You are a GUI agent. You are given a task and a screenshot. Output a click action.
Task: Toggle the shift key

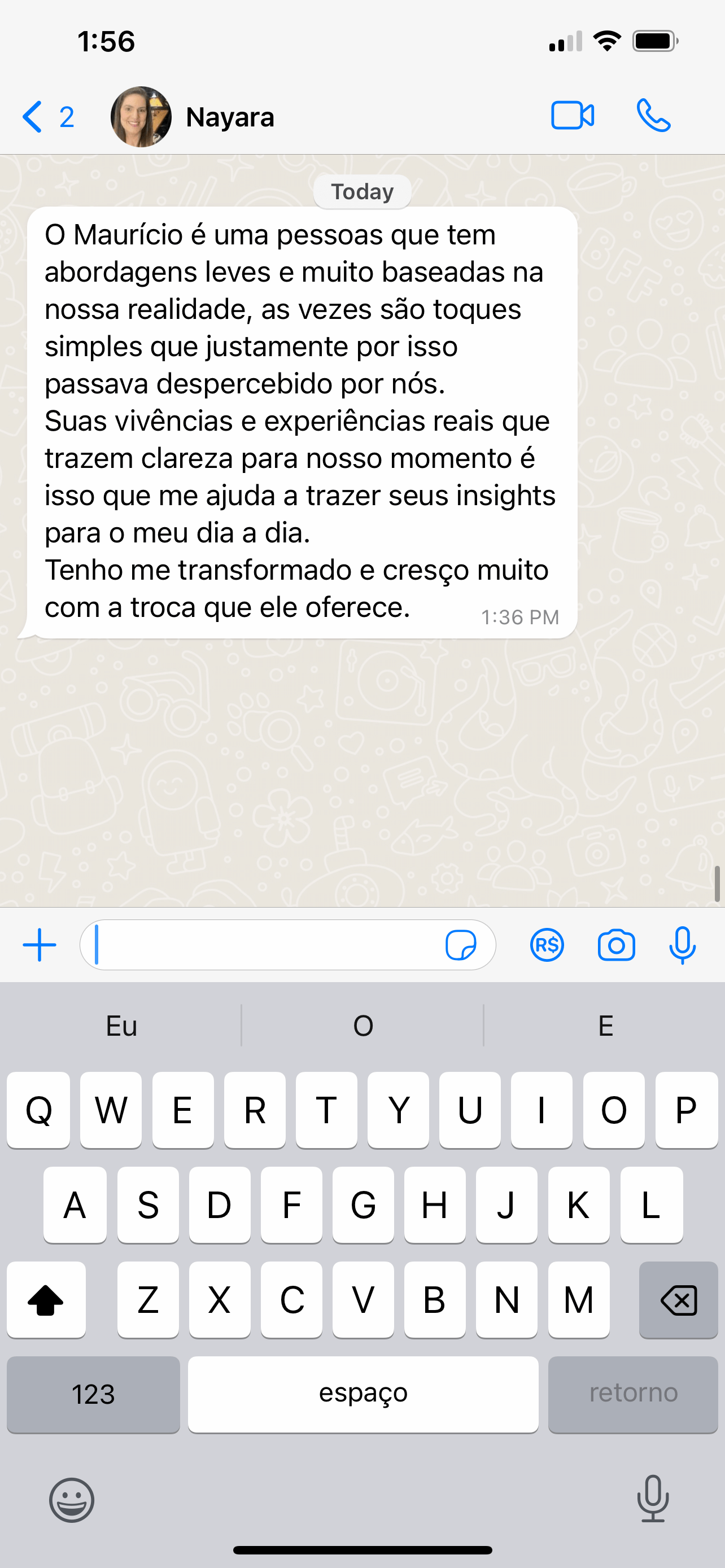pos(46,1300)
